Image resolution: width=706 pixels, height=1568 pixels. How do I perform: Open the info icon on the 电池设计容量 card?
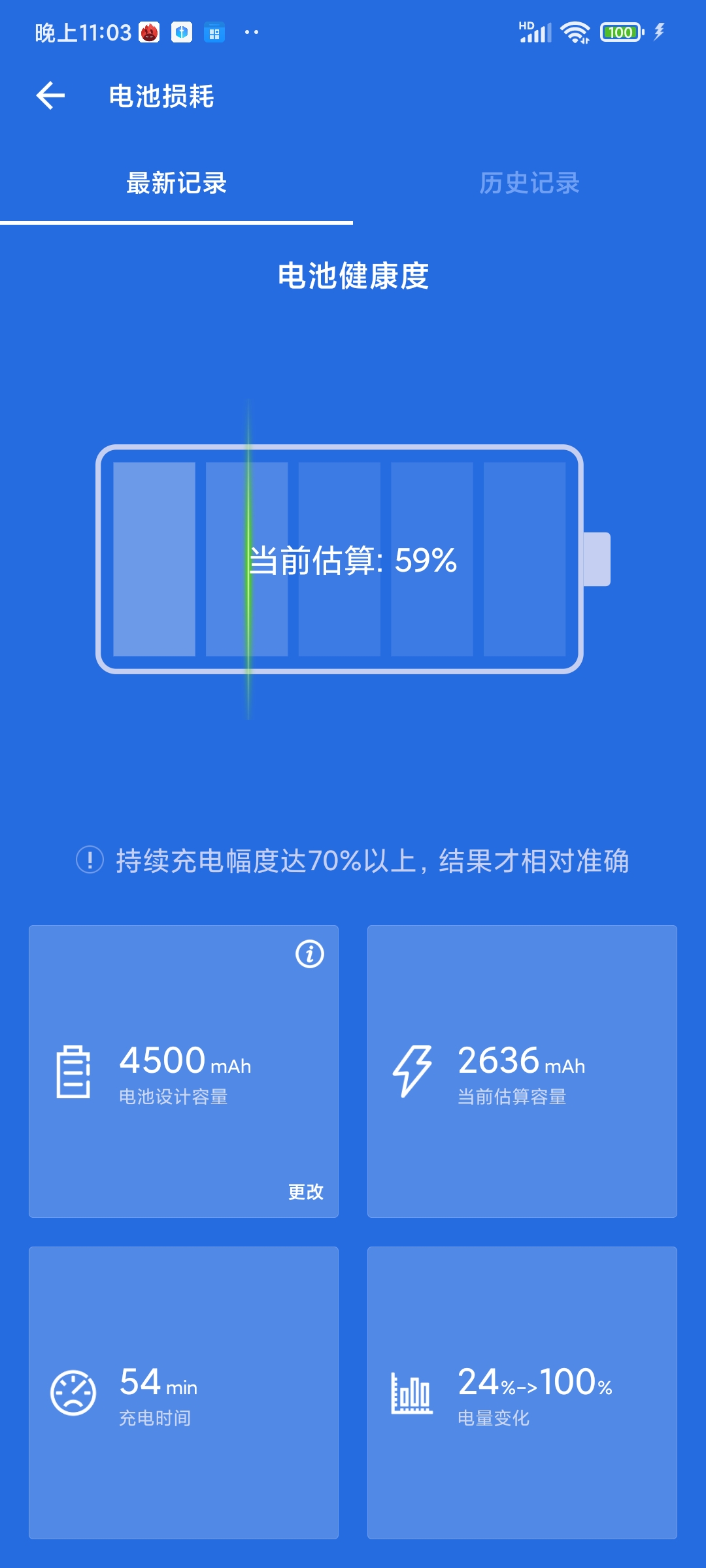pos(310,954)
